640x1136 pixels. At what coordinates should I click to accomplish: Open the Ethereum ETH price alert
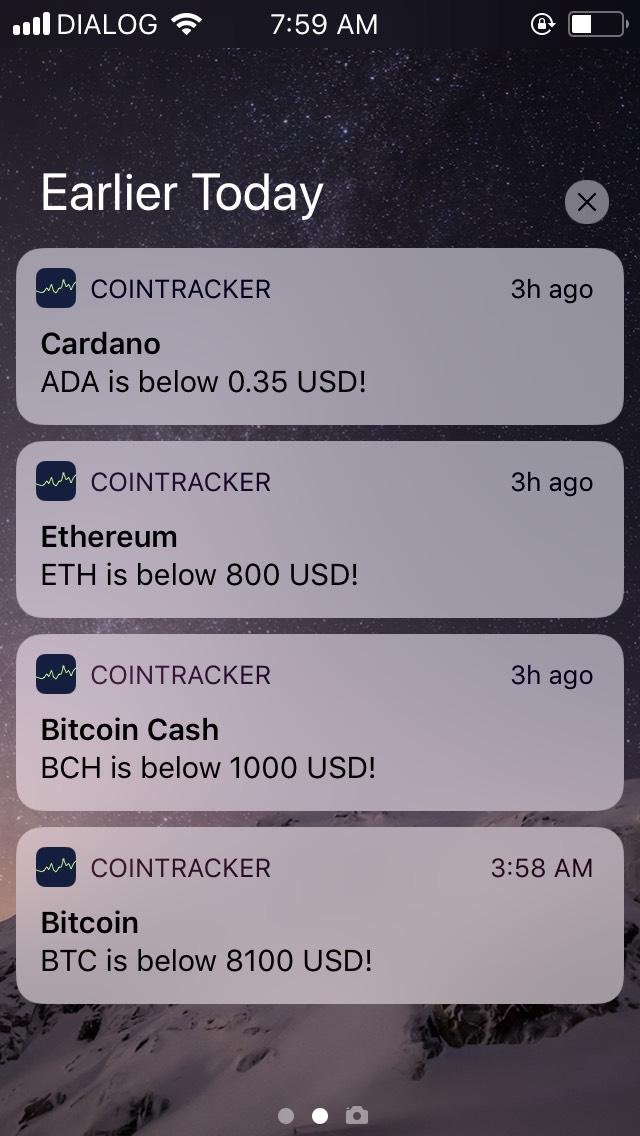tap(320, 529)
